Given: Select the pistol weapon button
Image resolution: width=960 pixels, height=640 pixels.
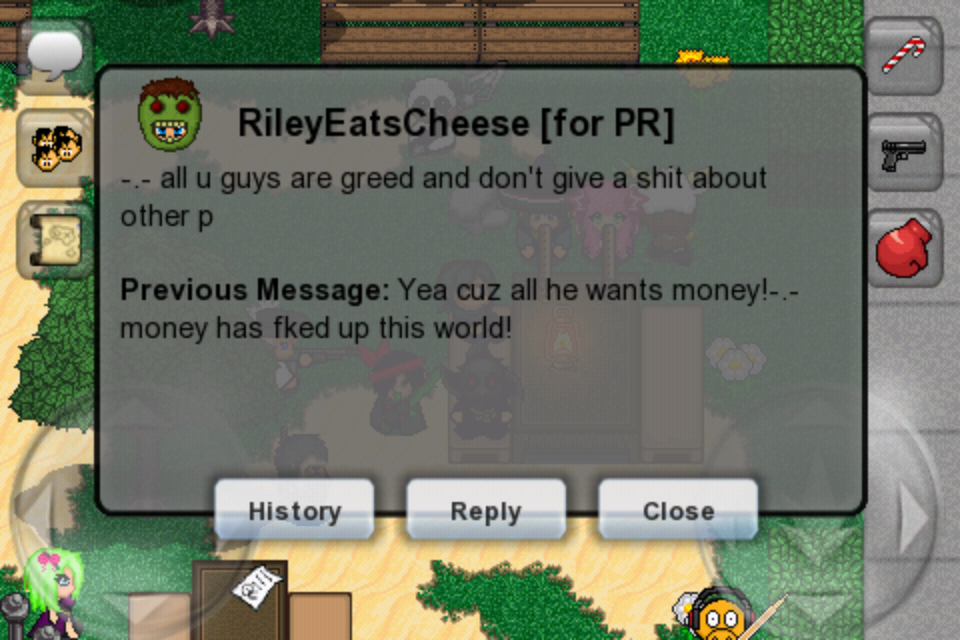Looking at the screenshot, I should point(904,152).
